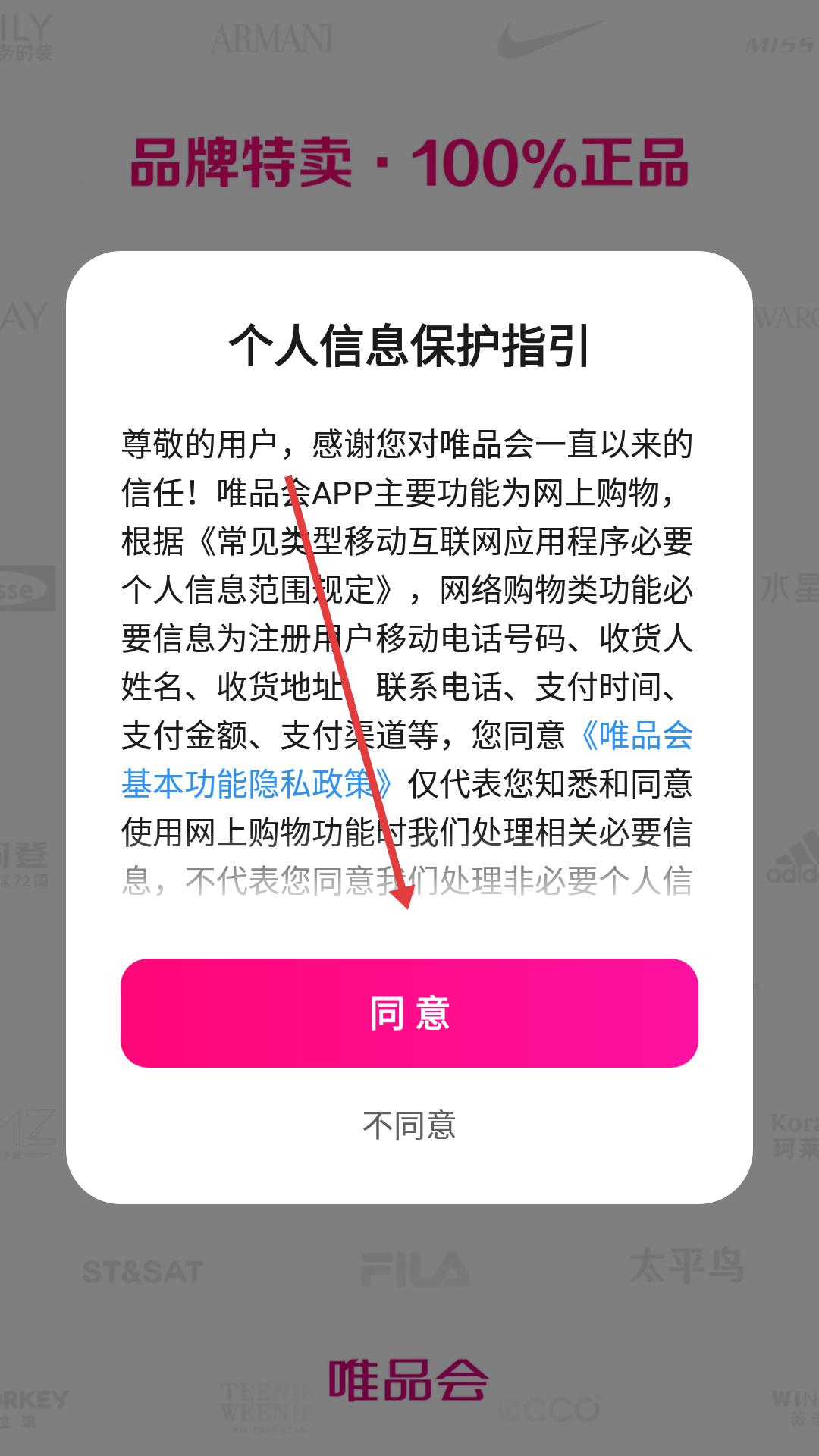Decline by tapping 不同意
This screenshot has width=819, height=1456.
409,1125
